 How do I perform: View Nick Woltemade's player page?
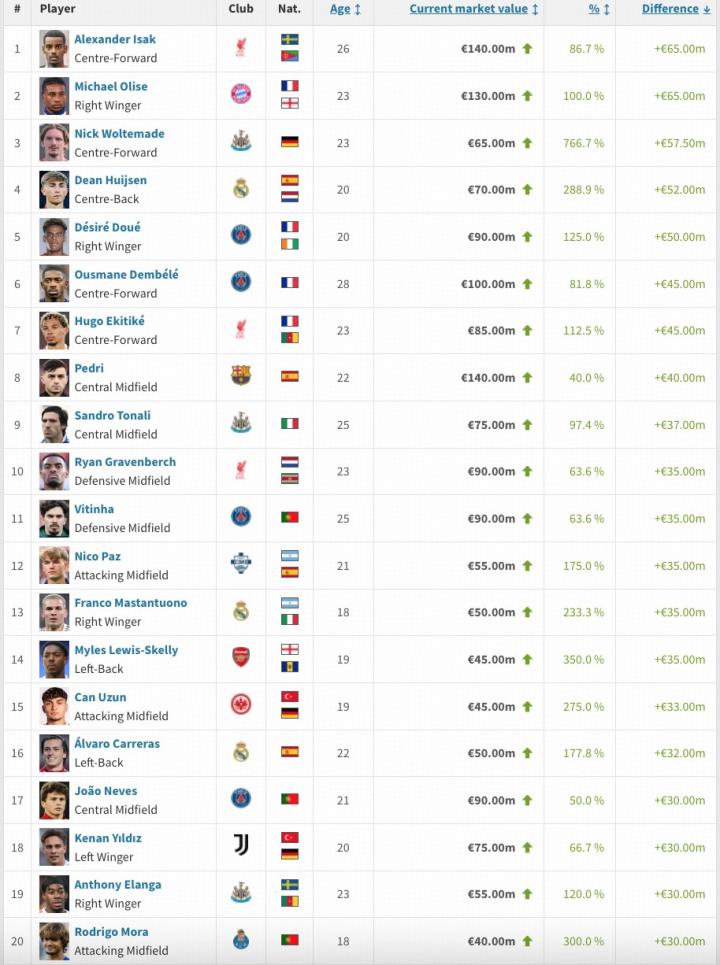pyautogui.click(x=119, y=134)
